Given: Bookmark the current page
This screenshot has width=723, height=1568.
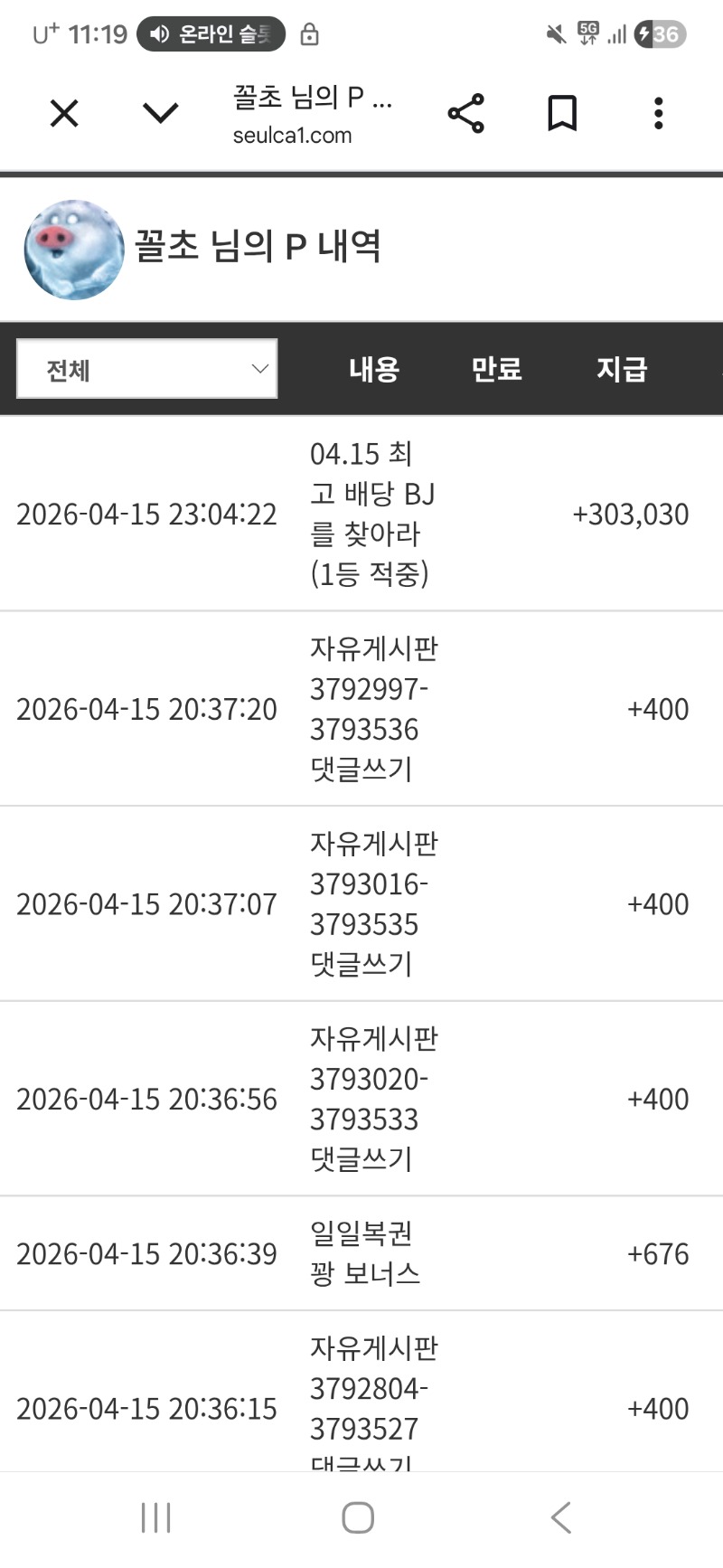Looking at the screenshot, I should [x=562, y=114].
